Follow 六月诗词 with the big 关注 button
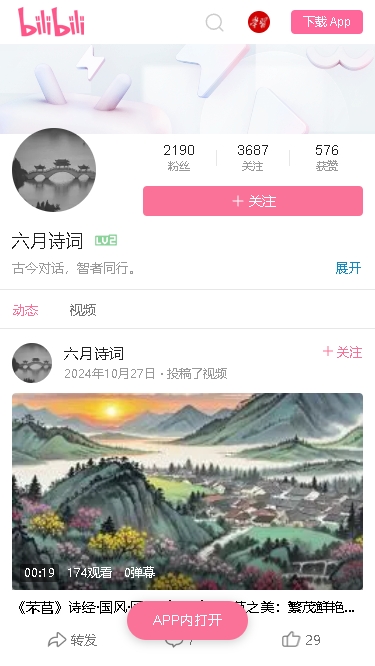This screenshot has width=375, height=666. (x=253, y=201)
